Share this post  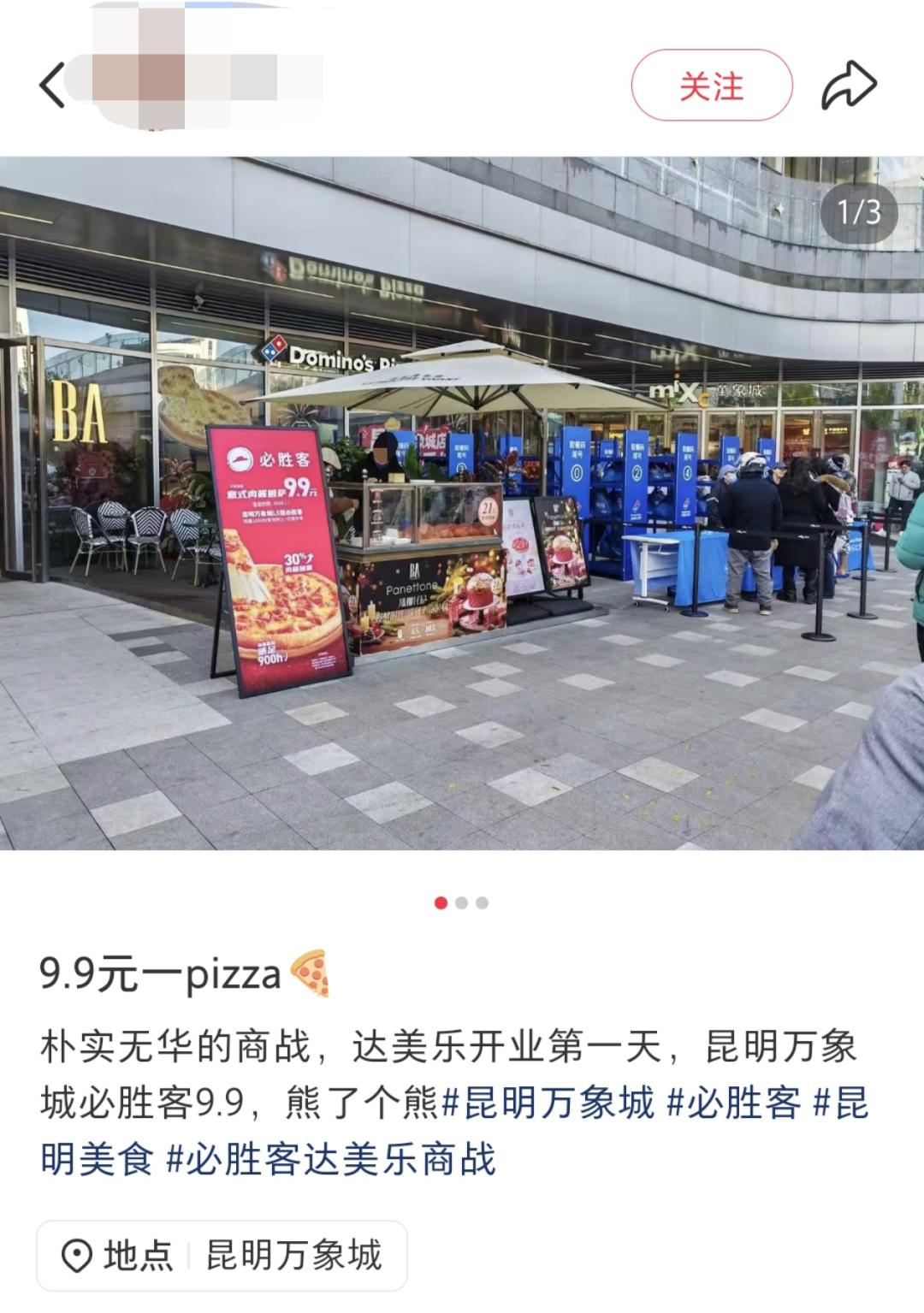coord(849,86)
